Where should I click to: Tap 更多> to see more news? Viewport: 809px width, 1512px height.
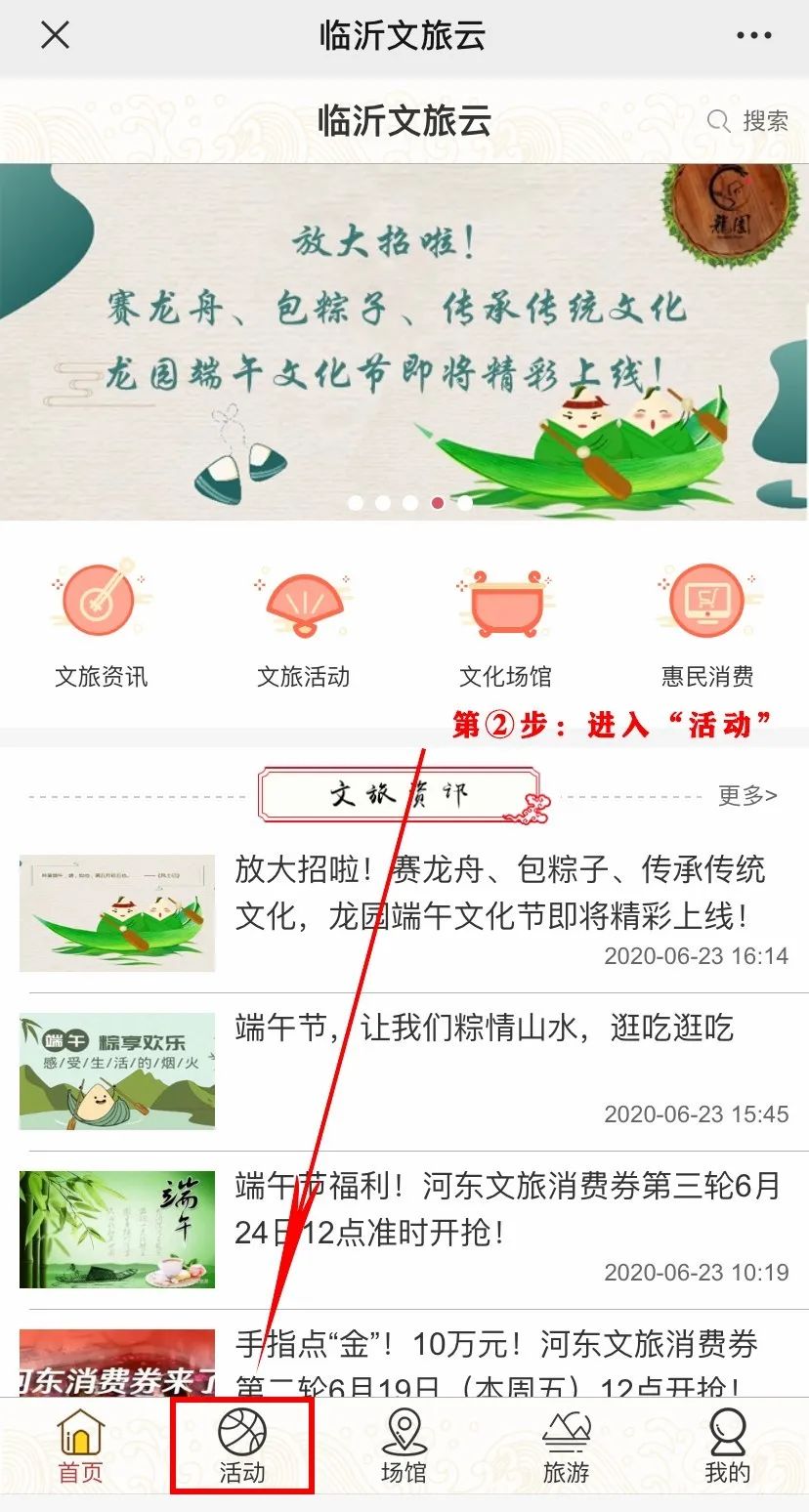click(747, 796)
